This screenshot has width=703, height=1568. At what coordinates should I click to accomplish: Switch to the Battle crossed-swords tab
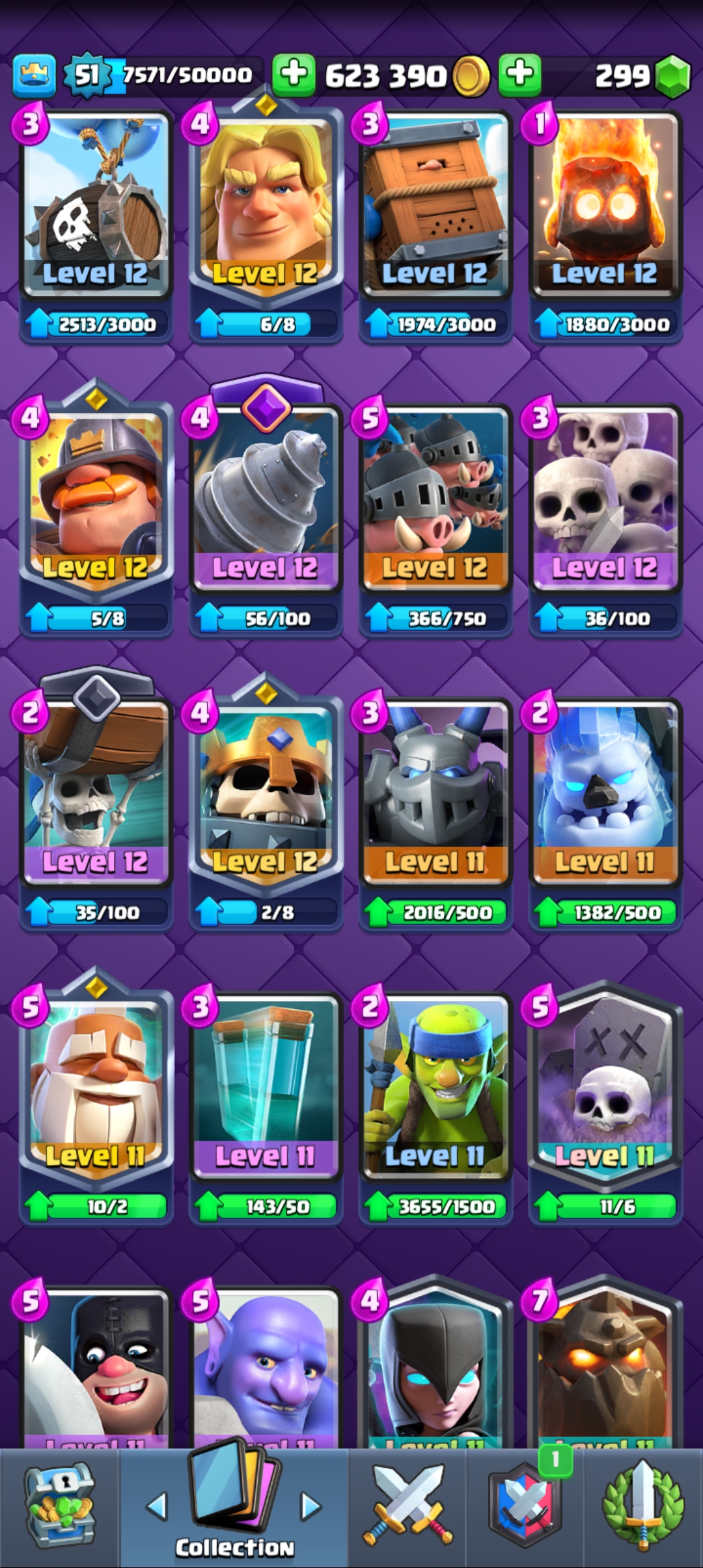[x=408, y=1508]
